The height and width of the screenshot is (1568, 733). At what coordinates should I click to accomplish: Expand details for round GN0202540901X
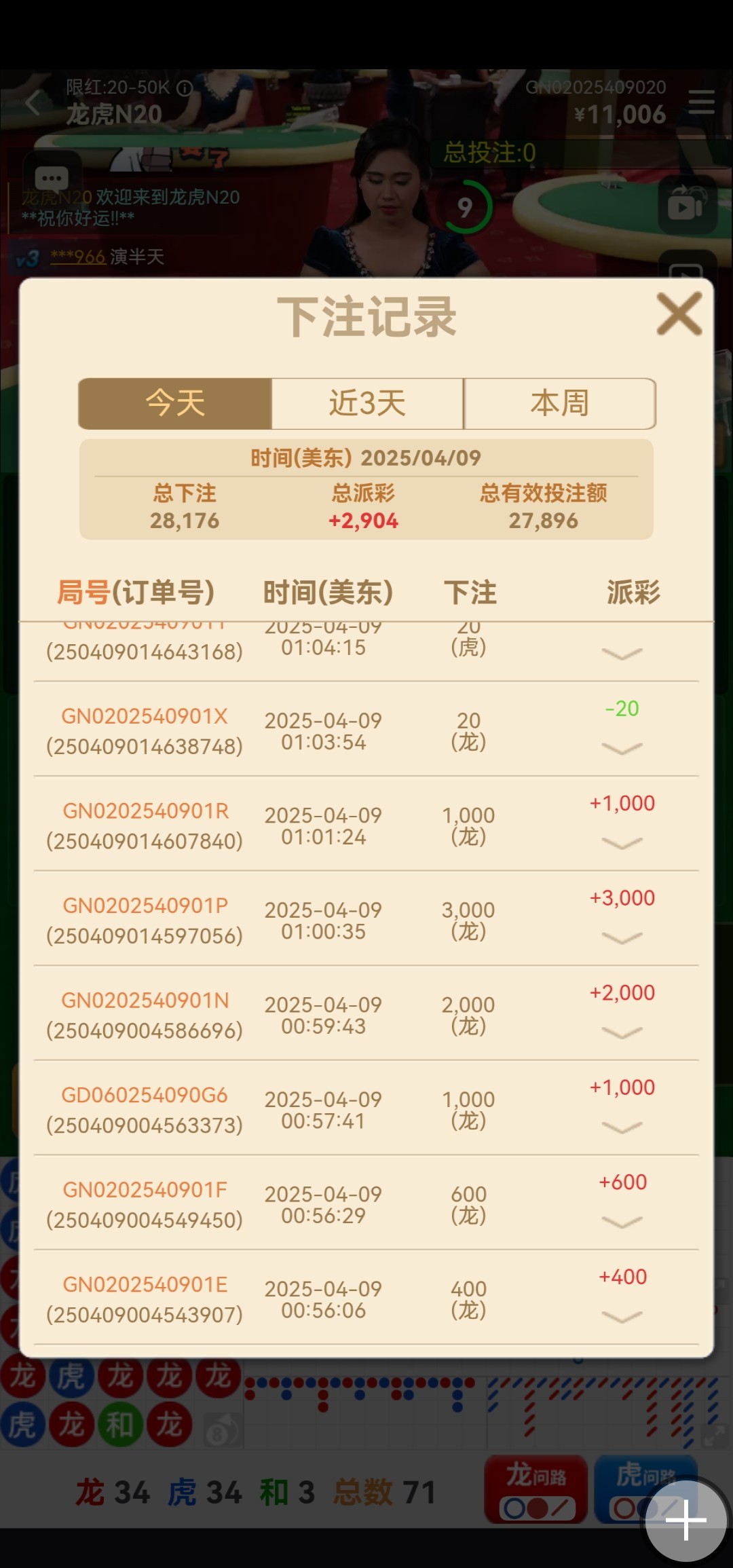(622, 749)
